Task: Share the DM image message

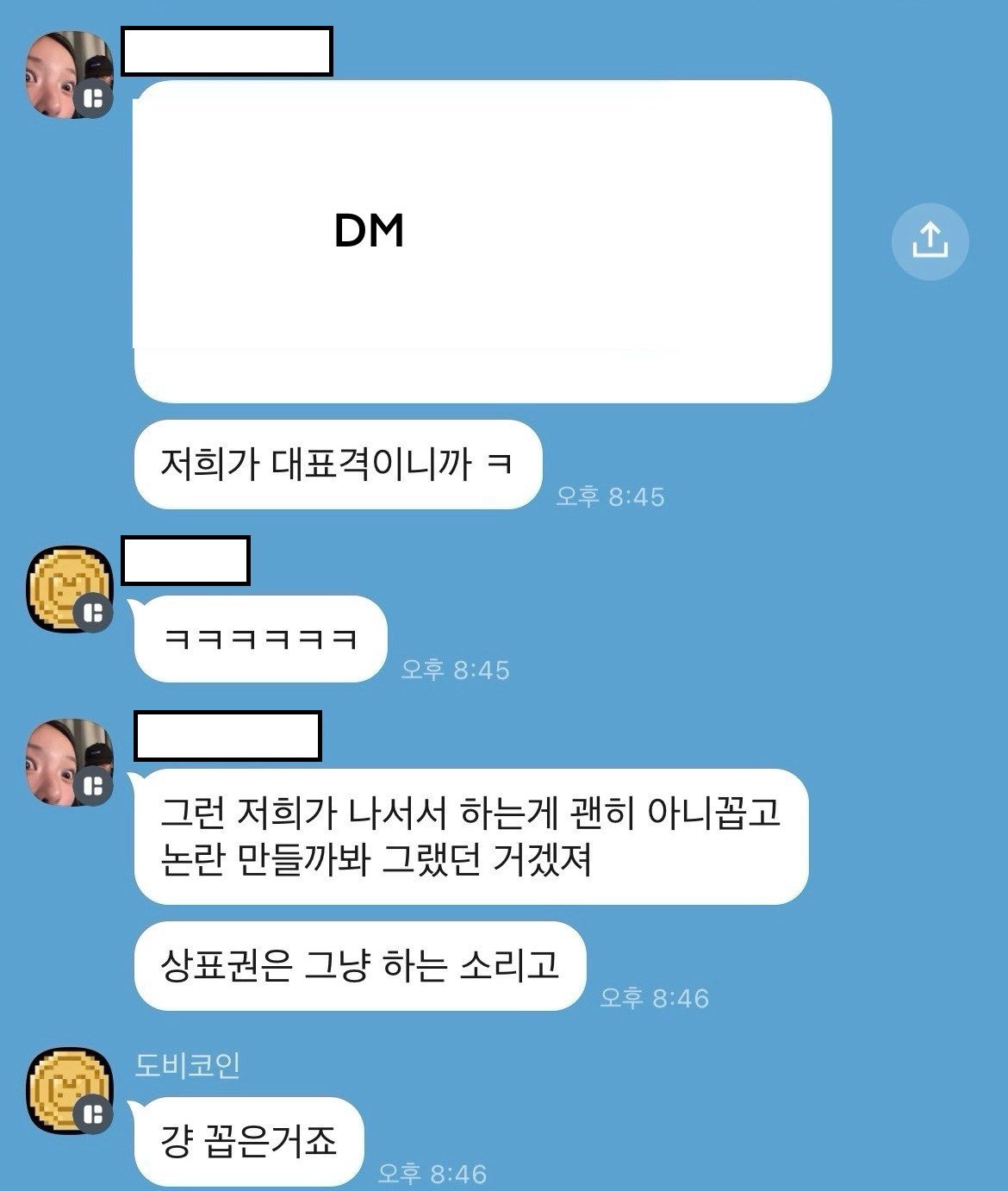Action: [x=929, y=240]
